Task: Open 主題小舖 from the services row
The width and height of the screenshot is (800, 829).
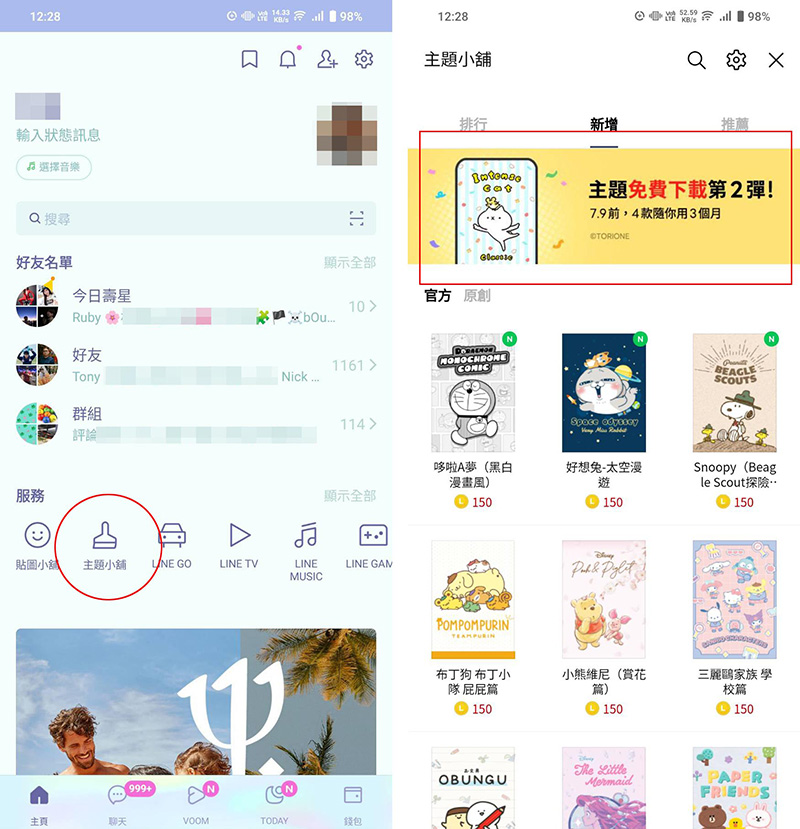Action: pos(104,545)
